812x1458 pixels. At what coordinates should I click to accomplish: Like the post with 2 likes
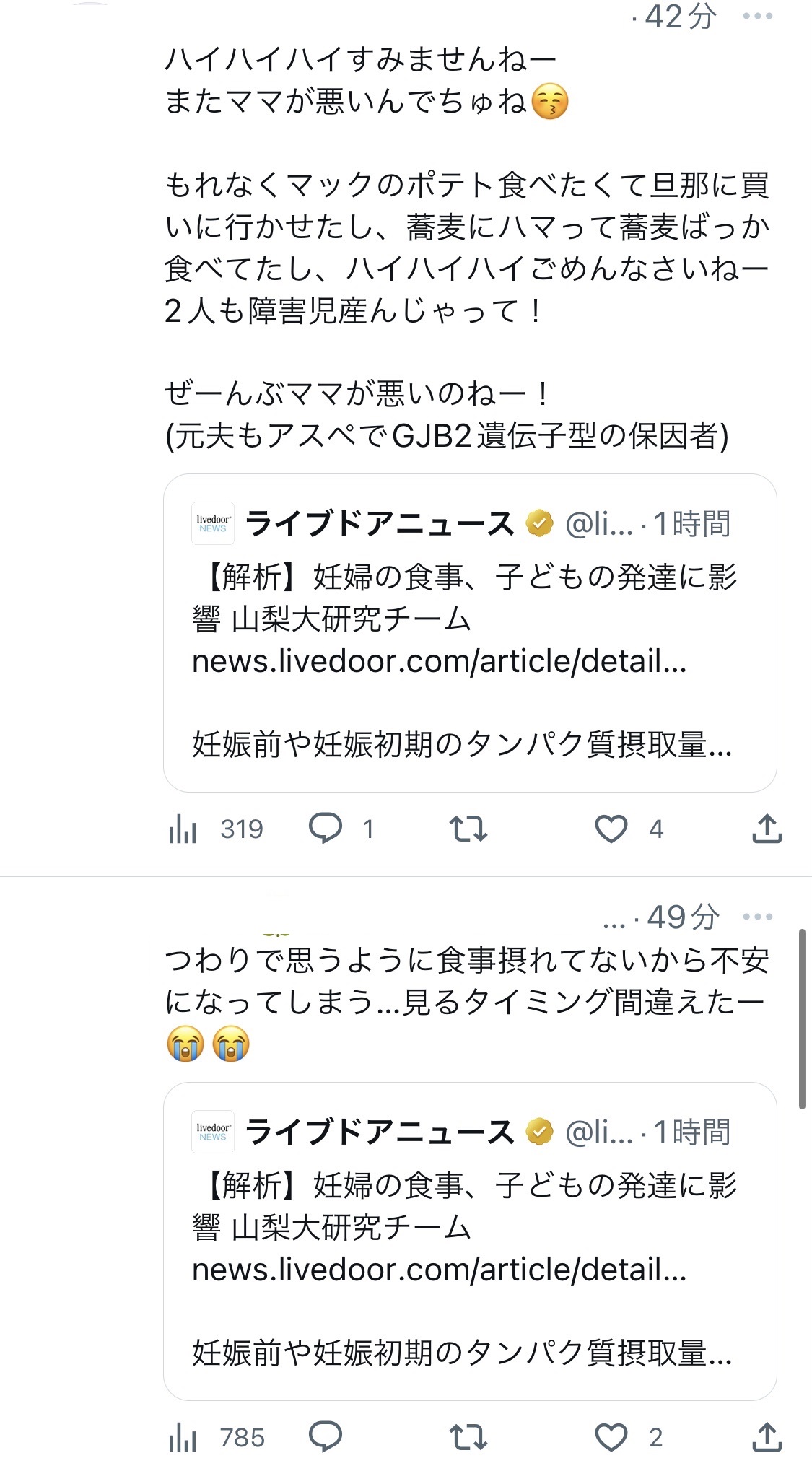point(611,1437)
